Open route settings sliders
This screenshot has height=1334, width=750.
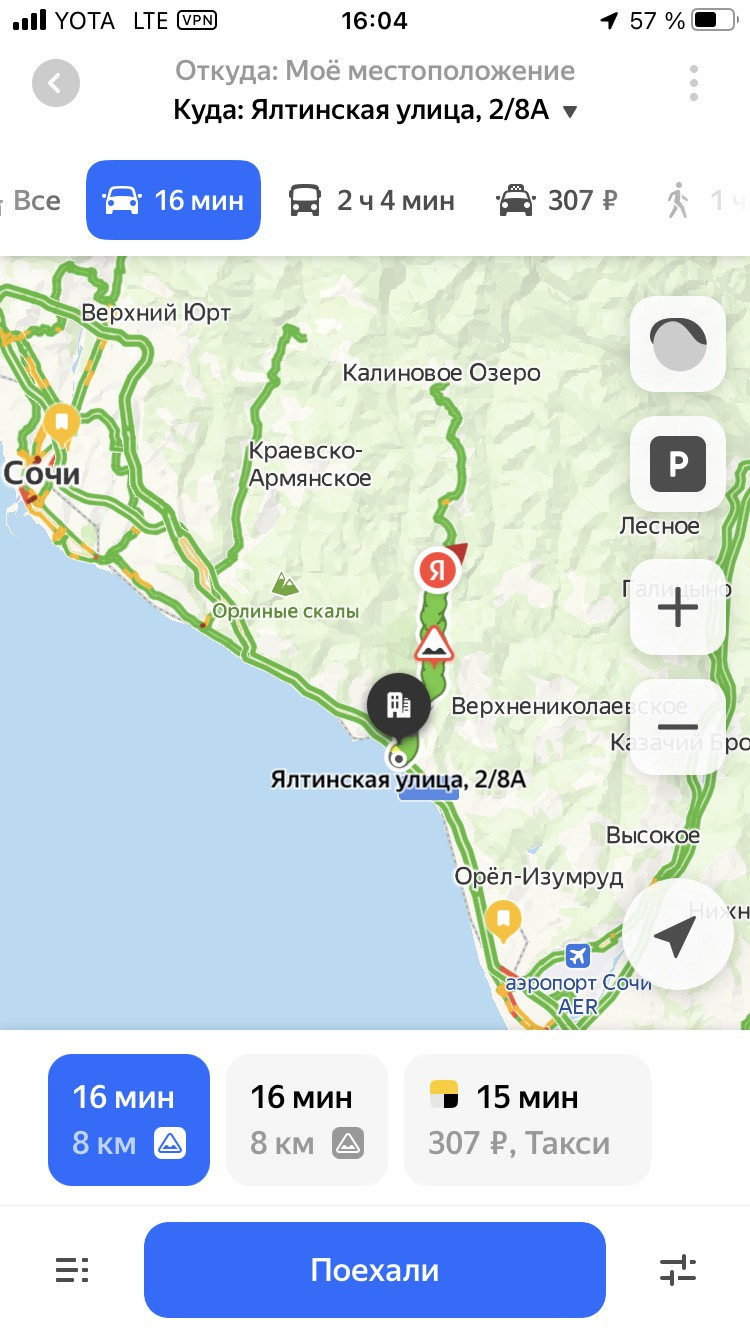(x=678, y=1270)
